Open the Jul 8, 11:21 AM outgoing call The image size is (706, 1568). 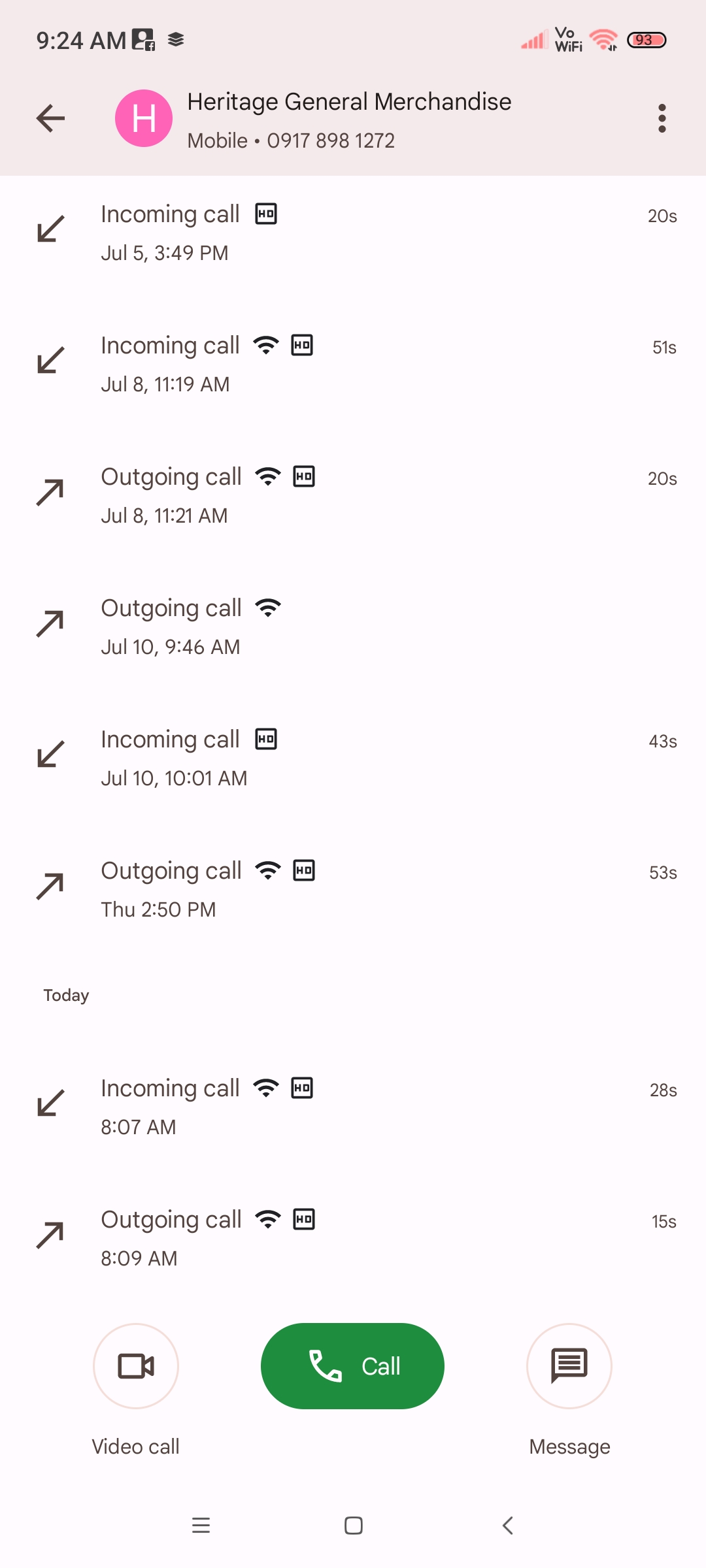pos(353,496)
